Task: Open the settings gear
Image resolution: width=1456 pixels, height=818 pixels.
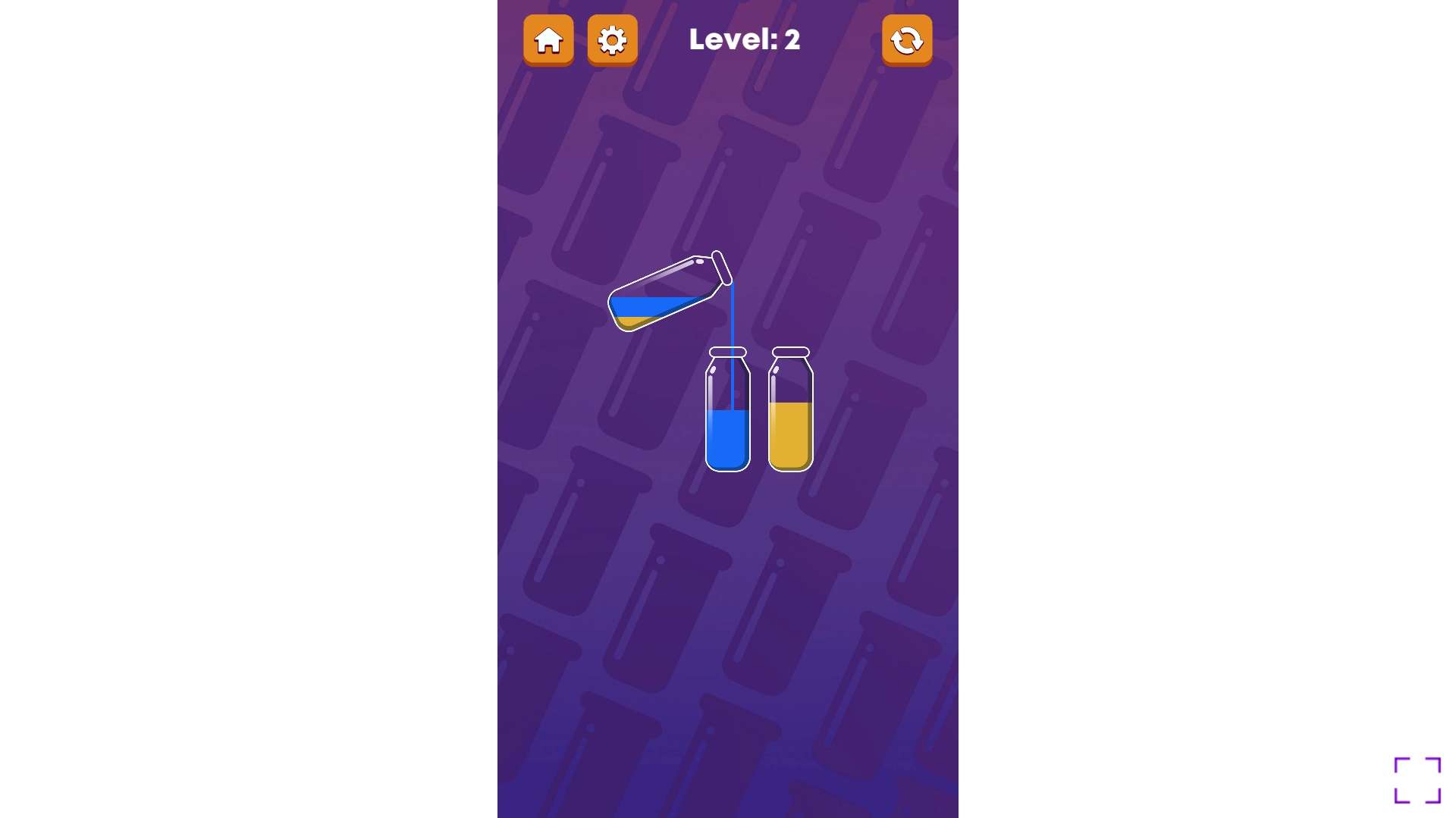Action: pyautogui.click(x=612, y=40)
